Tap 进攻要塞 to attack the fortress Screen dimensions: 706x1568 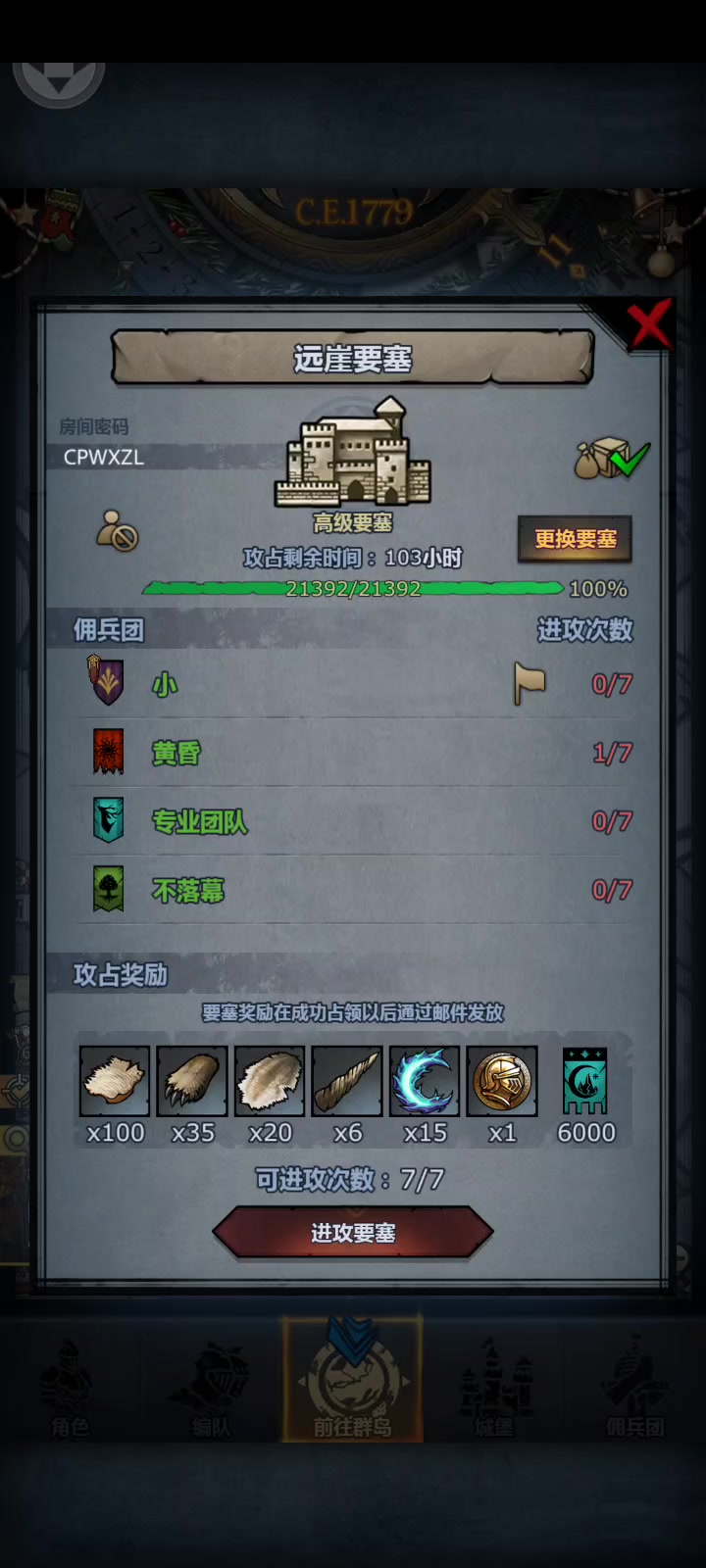pos(353,1233)
